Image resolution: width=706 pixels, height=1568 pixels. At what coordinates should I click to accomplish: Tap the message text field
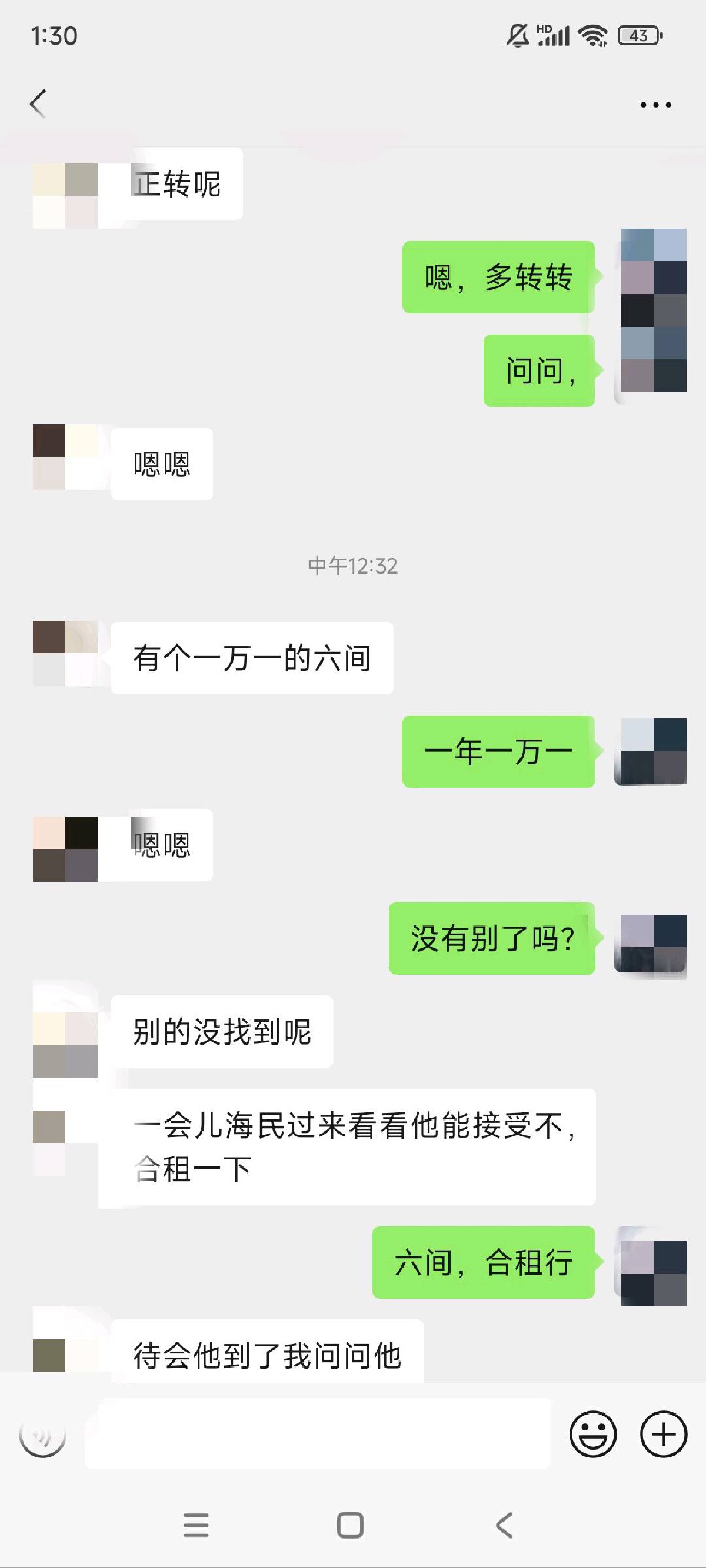click(x=317, y=1433)
